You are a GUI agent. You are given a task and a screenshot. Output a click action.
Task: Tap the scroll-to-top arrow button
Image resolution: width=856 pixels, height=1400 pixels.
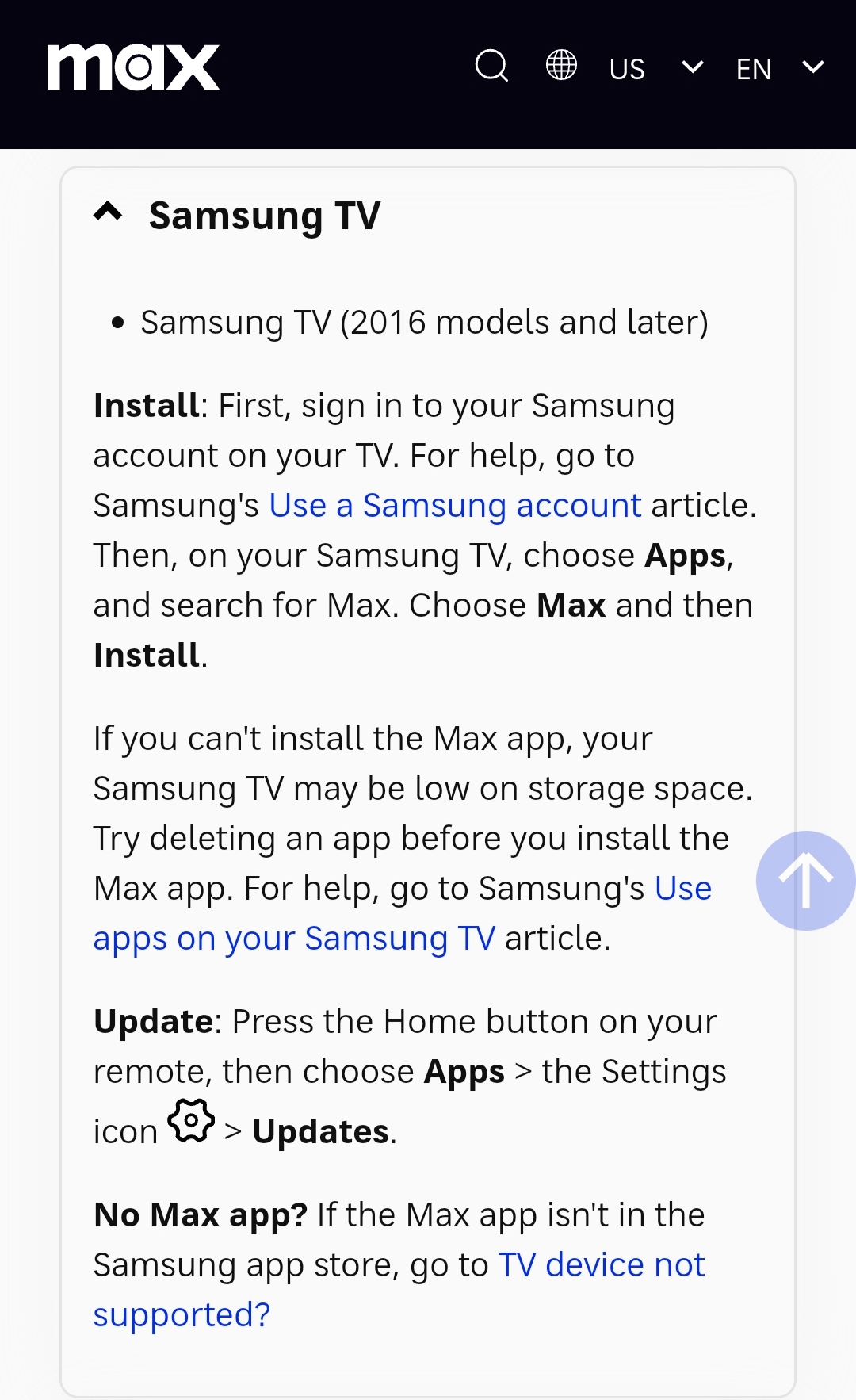click(805, 880)
